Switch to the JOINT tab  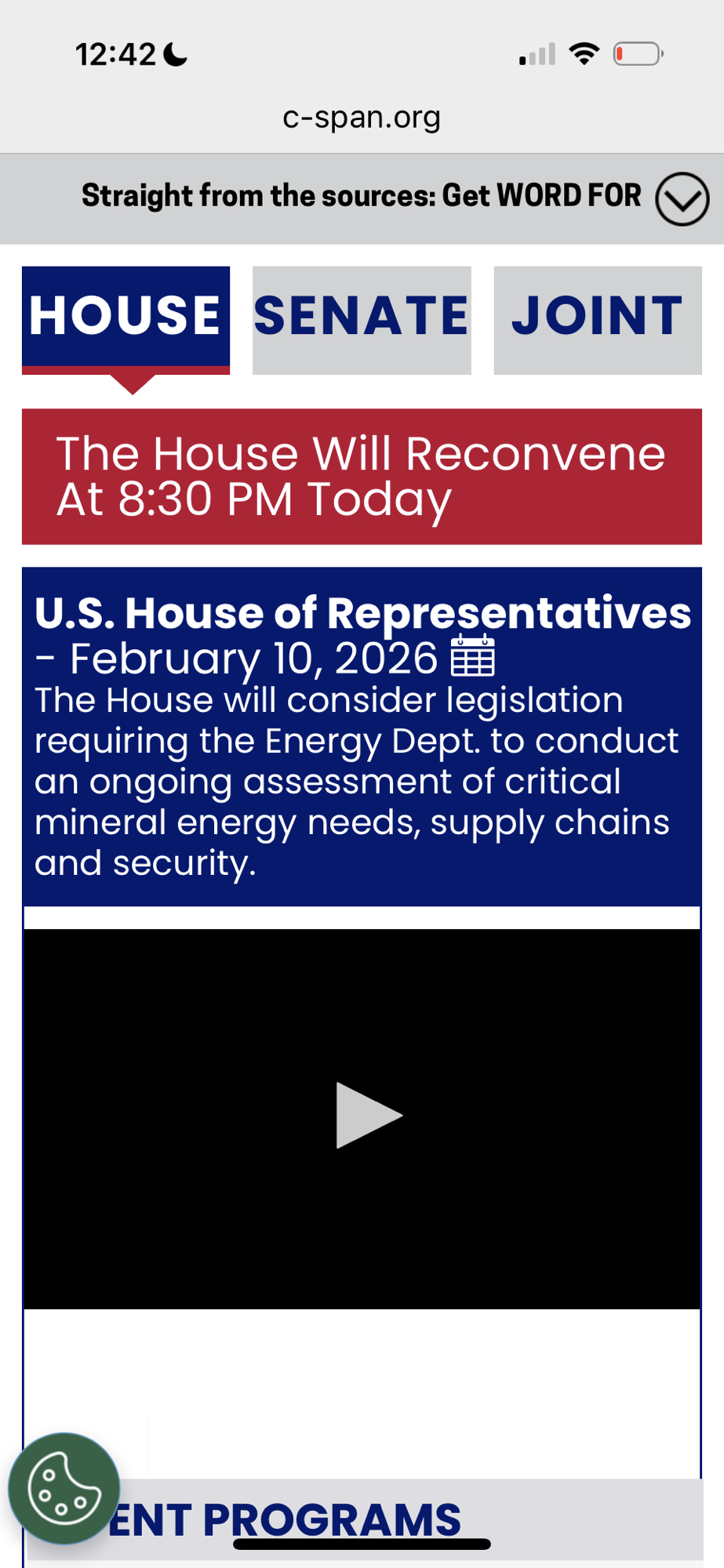[x=597, y=317]
